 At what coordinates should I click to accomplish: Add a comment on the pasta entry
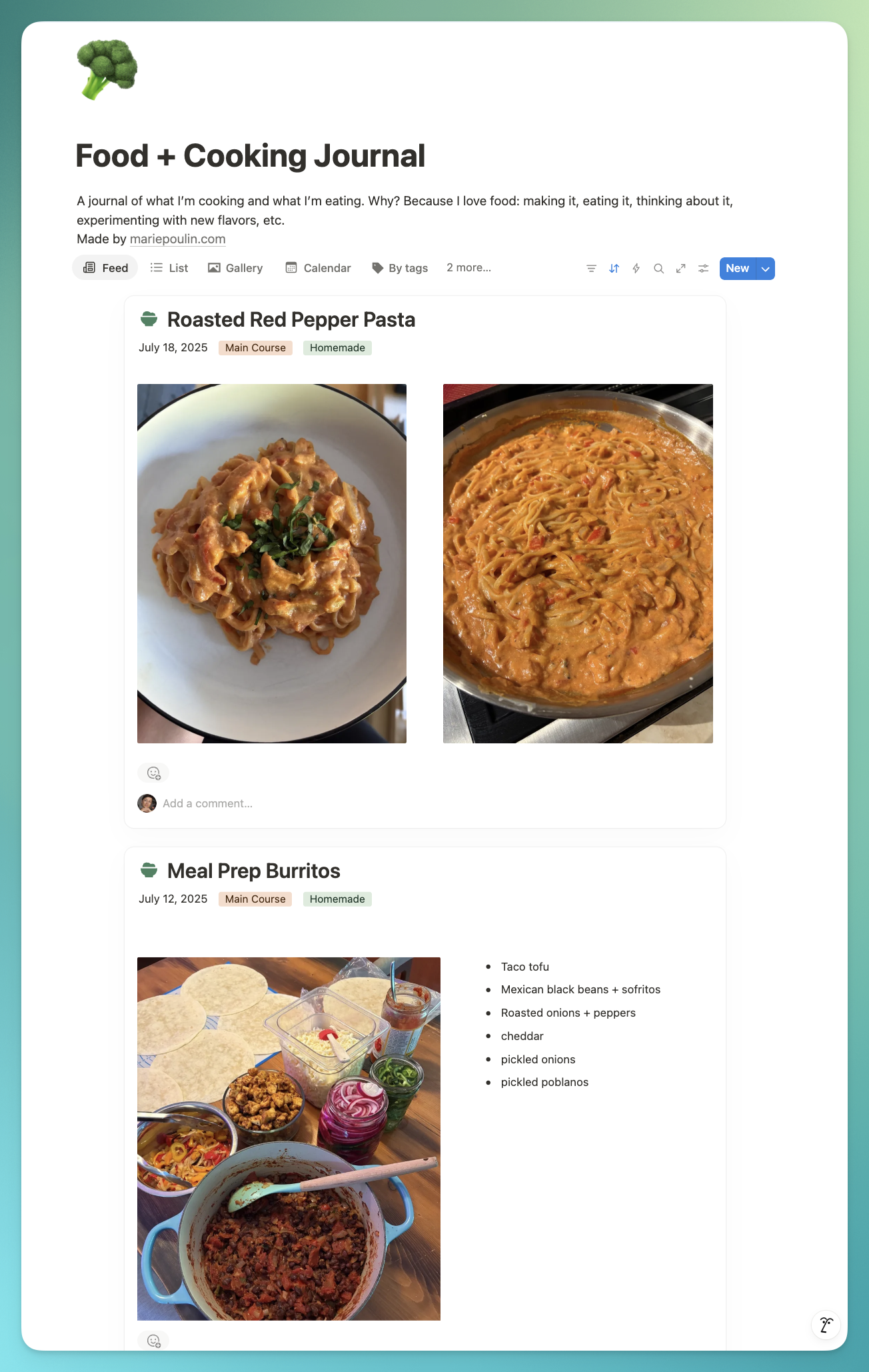tap(207, 803)
